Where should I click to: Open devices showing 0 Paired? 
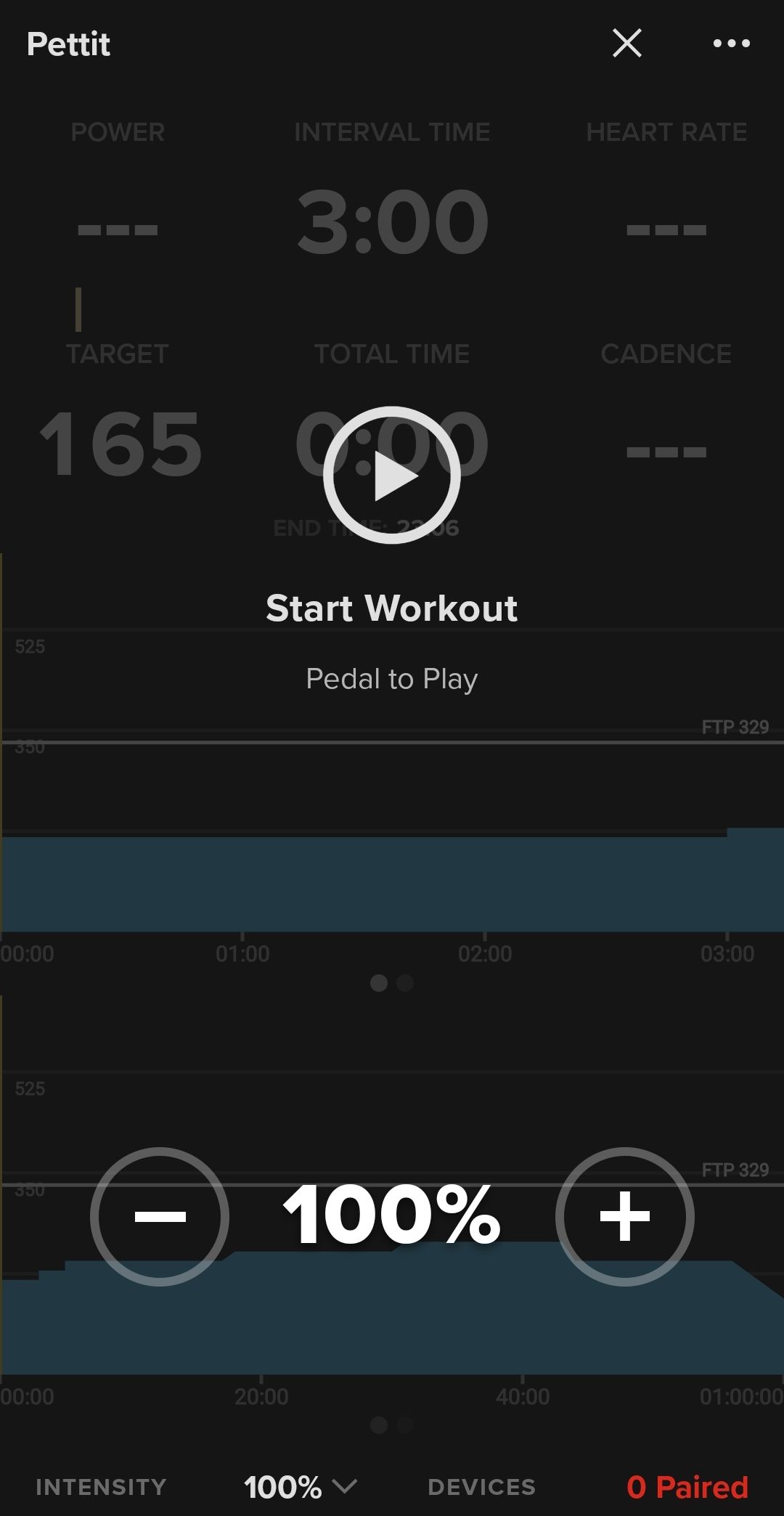[x=687, y=1486]
